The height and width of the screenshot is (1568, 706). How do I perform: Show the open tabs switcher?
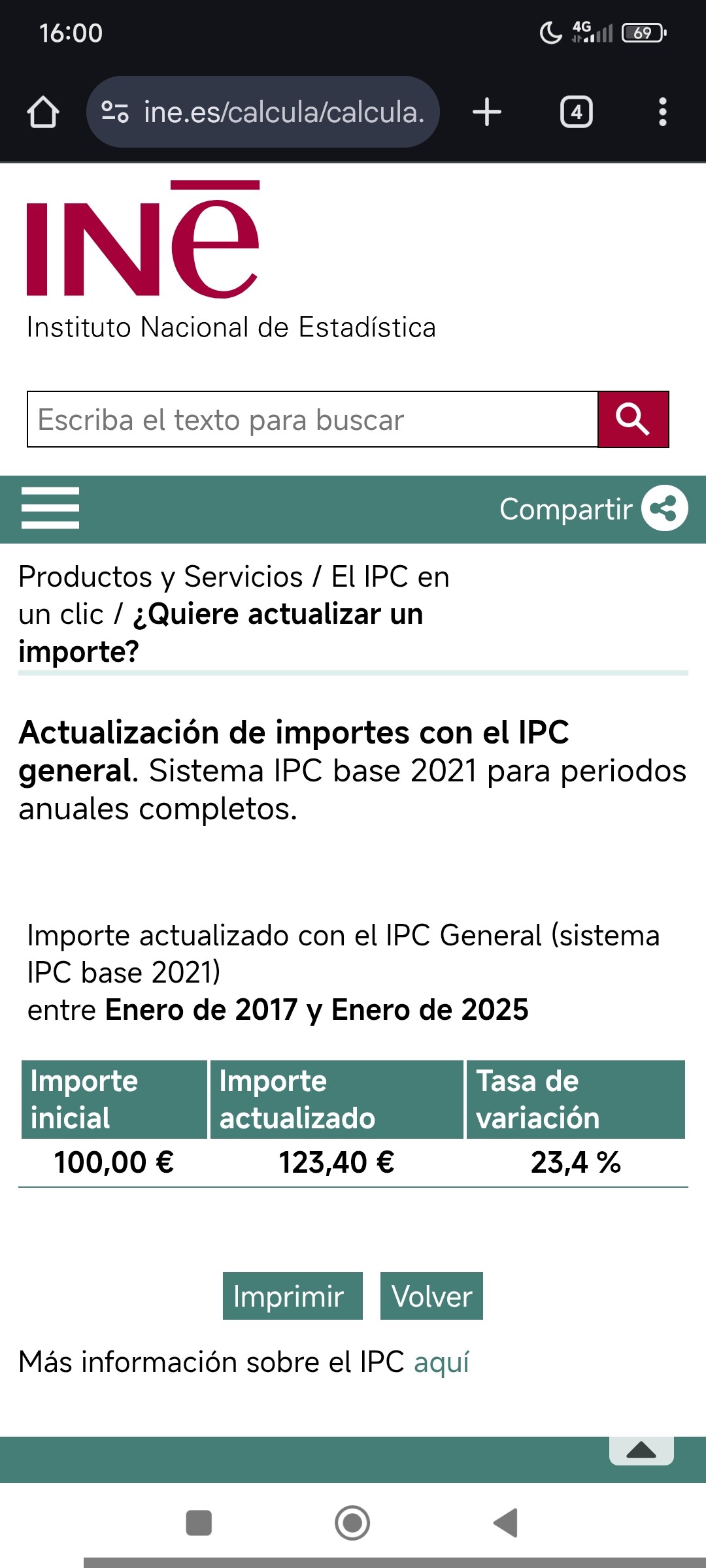(576, 112)
